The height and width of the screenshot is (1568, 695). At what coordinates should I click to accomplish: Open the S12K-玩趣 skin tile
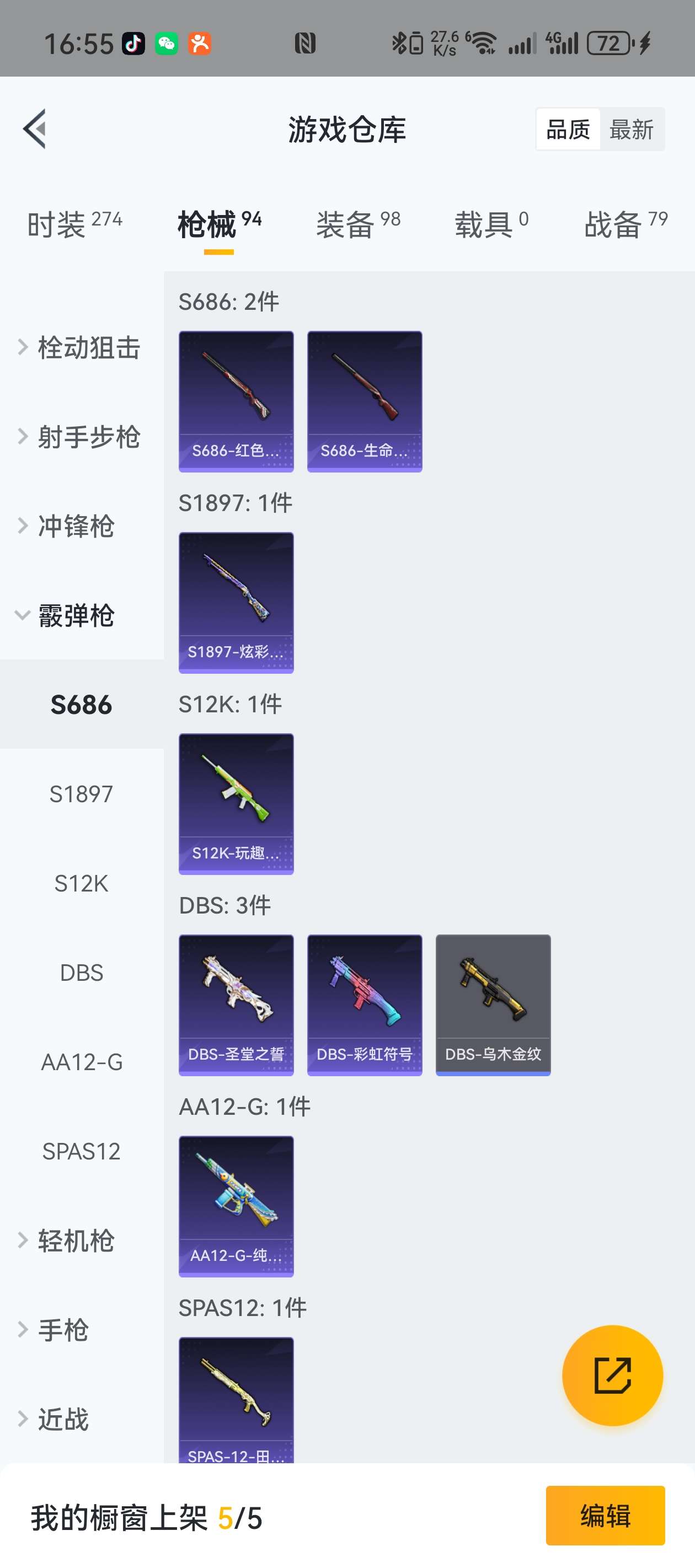click(x=236, y=803)
